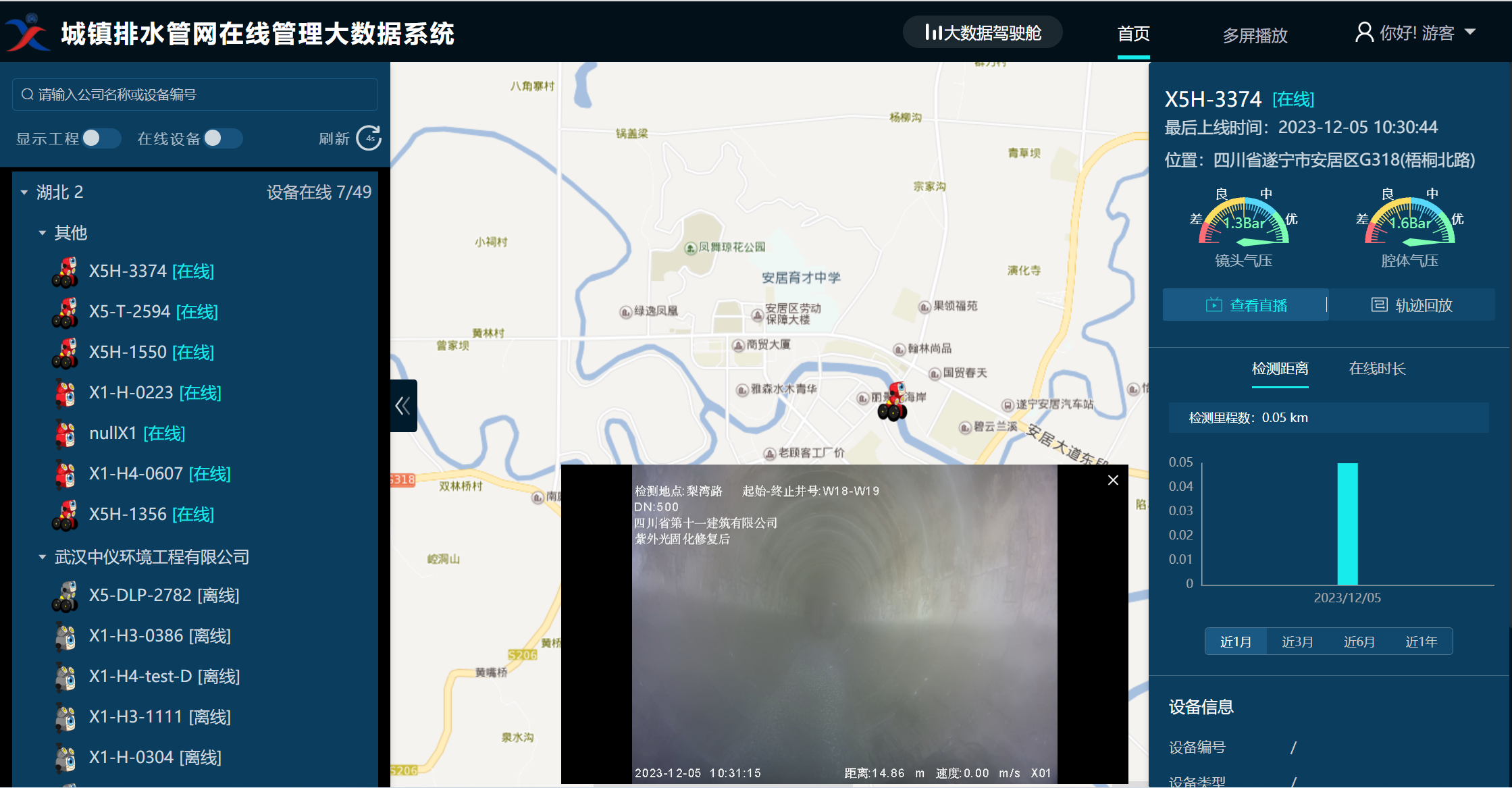The width and height of the screenshot is (1512, 788).
Task: Select offline device X5-DLP-2782
Action: coord(163,595)
